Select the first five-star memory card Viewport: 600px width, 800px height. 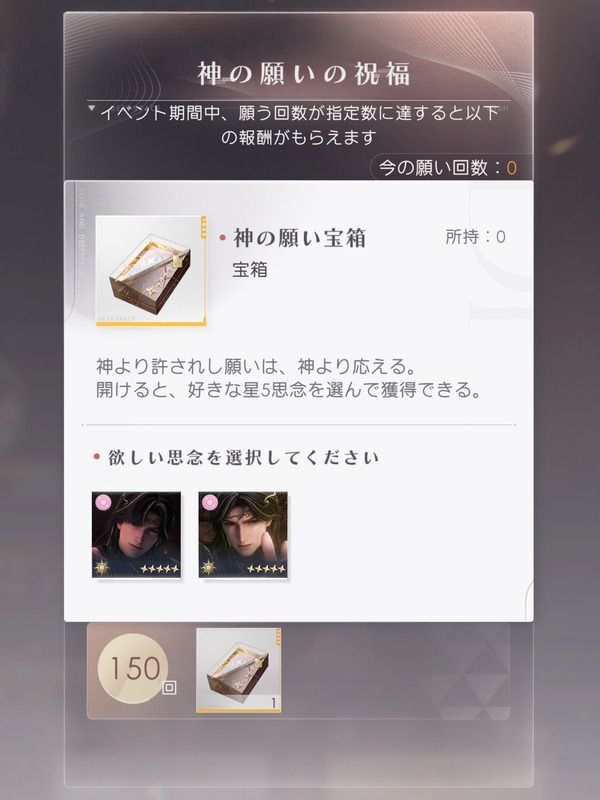coord(136,535)
